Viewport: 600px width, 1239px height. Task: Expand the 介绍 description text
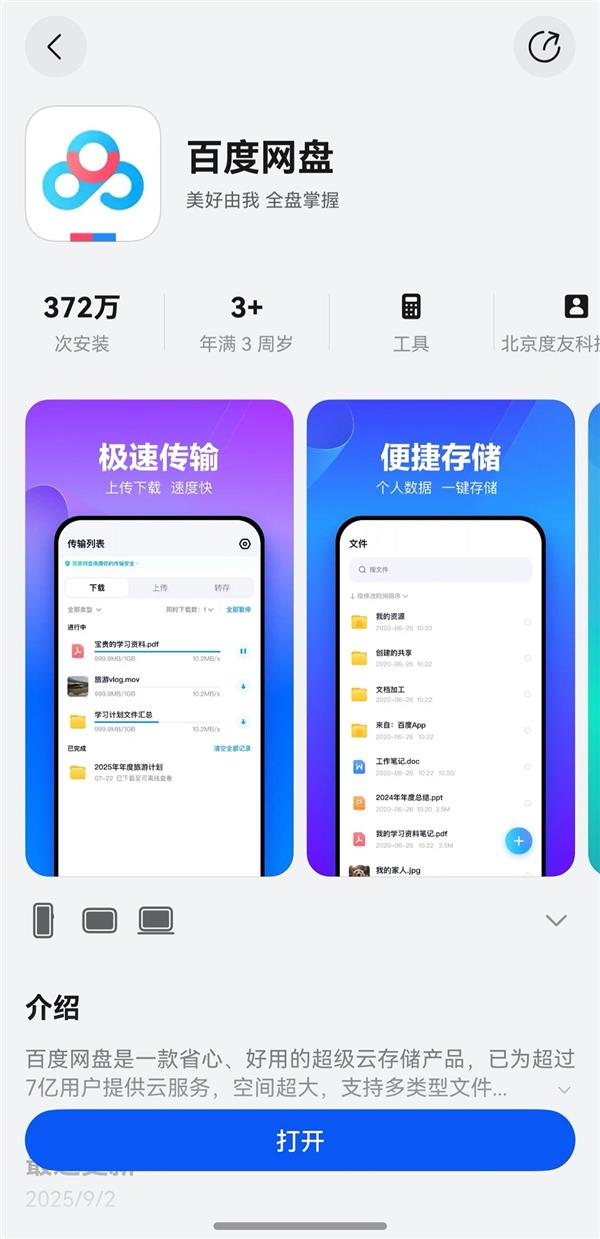coord(564,1089)
